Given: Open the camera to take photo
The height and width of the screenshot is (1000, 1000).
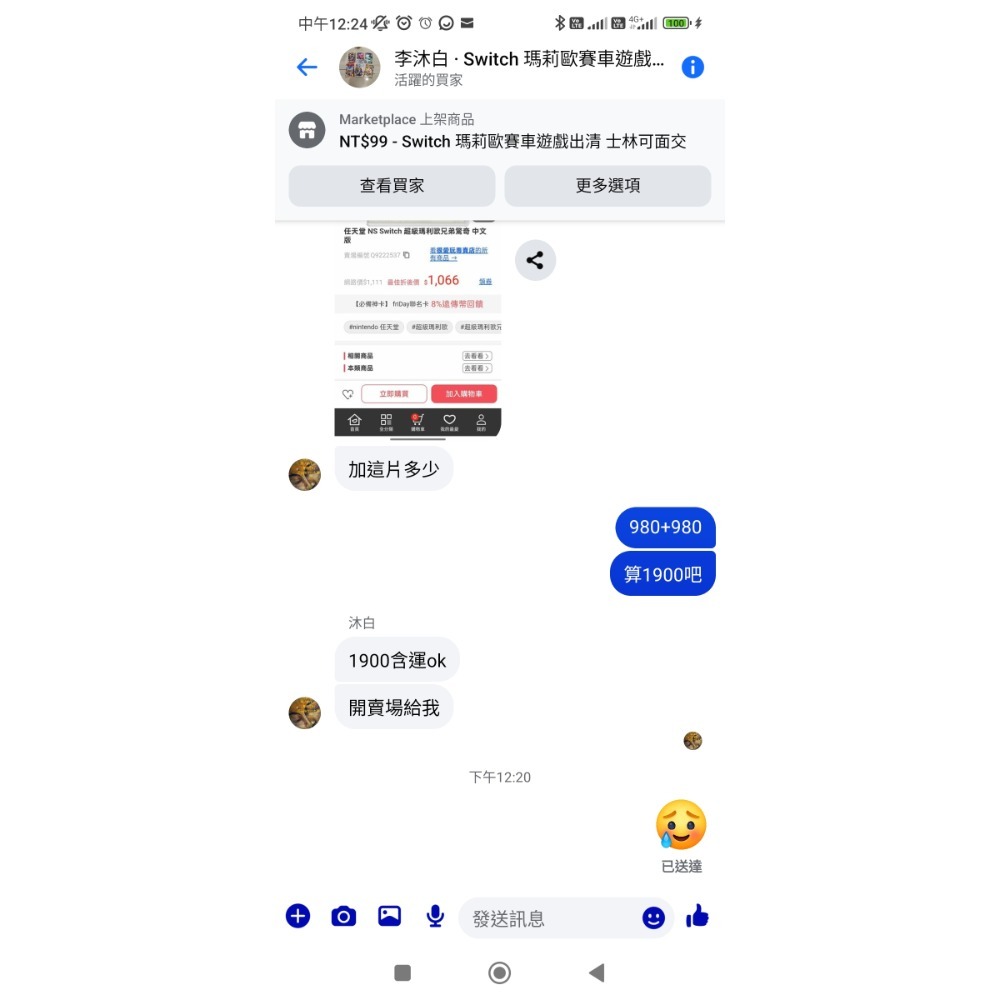Looking at the screenshot, I should (x=343, y=916).
